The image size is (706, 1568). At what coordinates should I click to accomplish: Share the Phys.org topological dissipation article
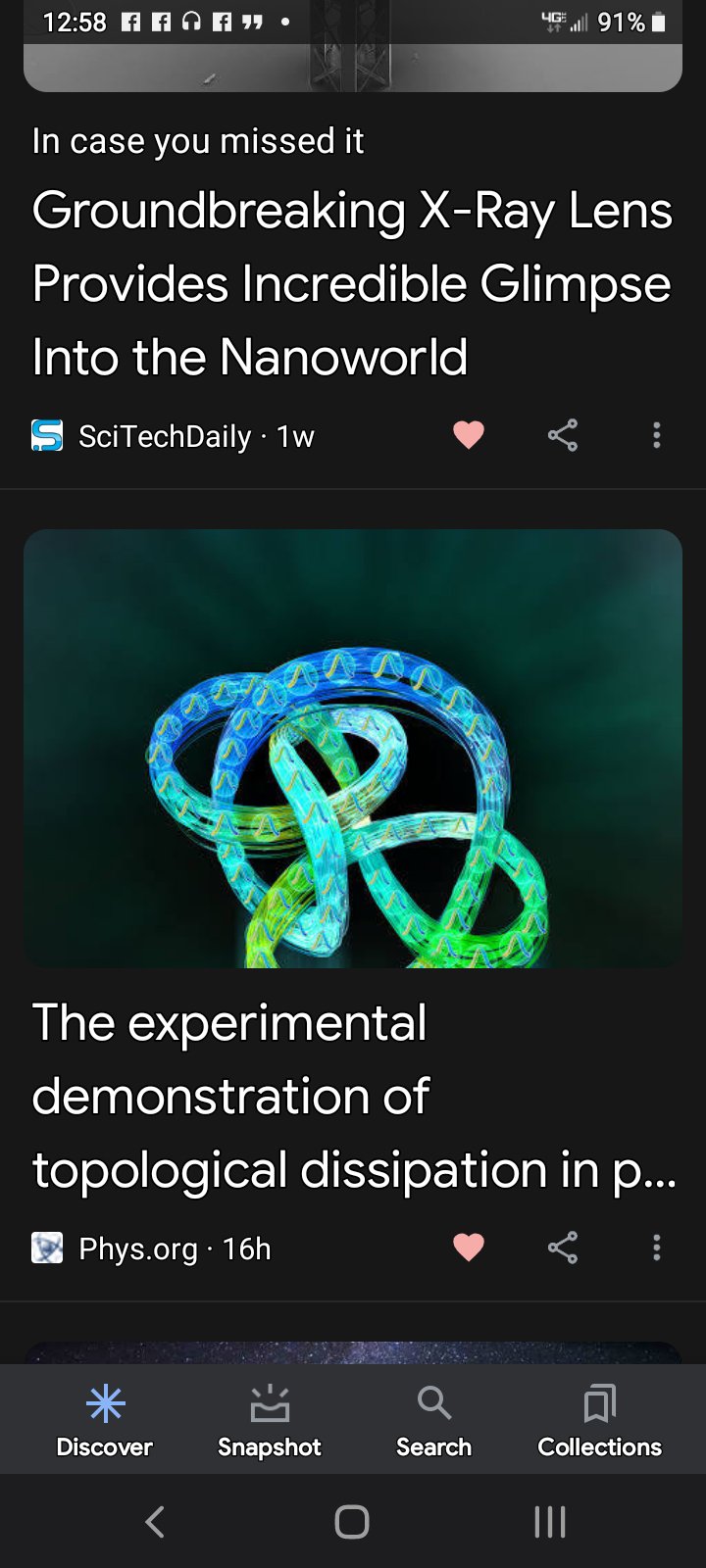pyautogui.click(x=563, y=1247)
